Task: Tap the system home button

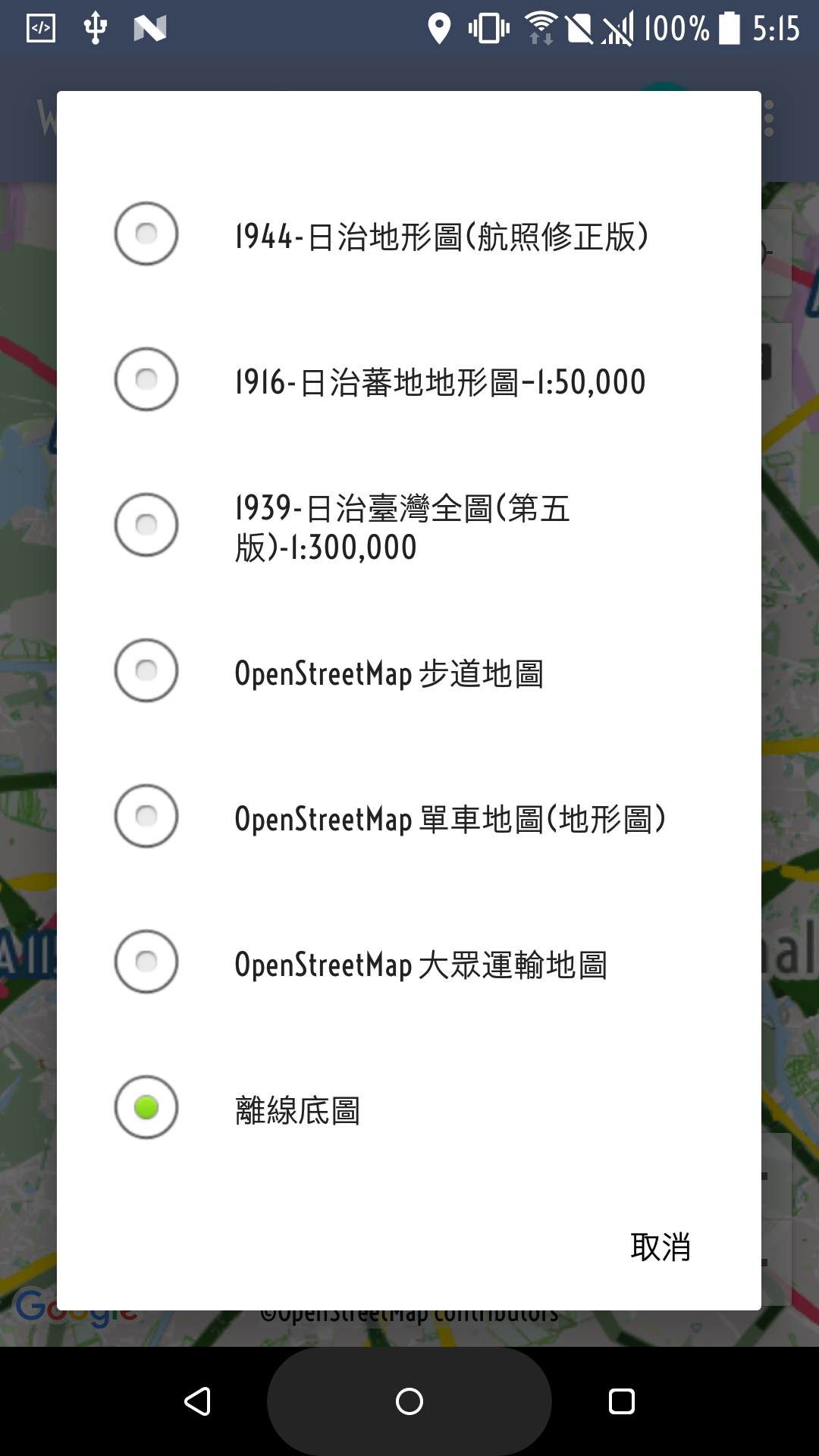Action: point(409,1401)
